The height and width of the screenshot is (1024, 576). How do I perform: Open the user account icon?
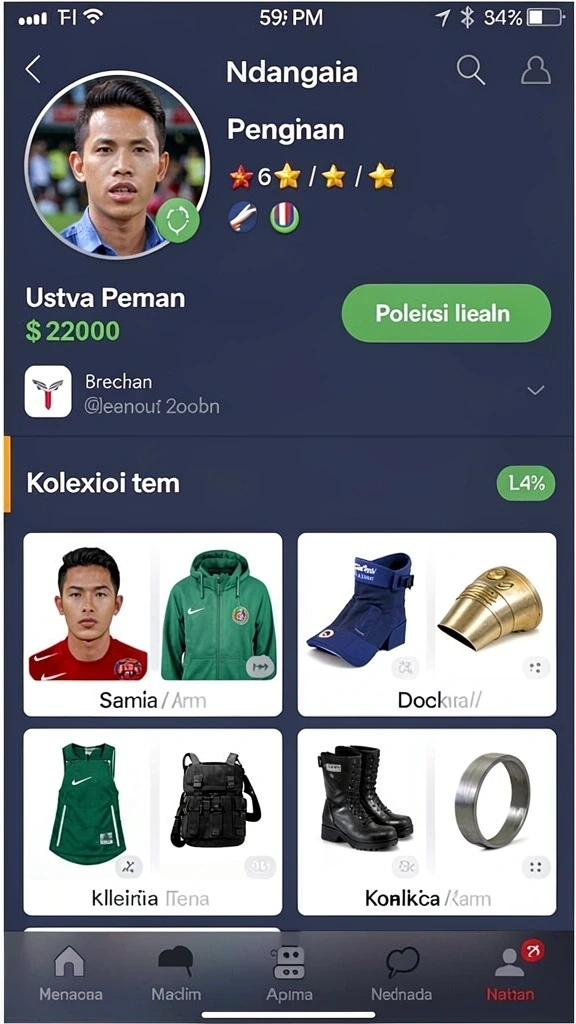536,70
